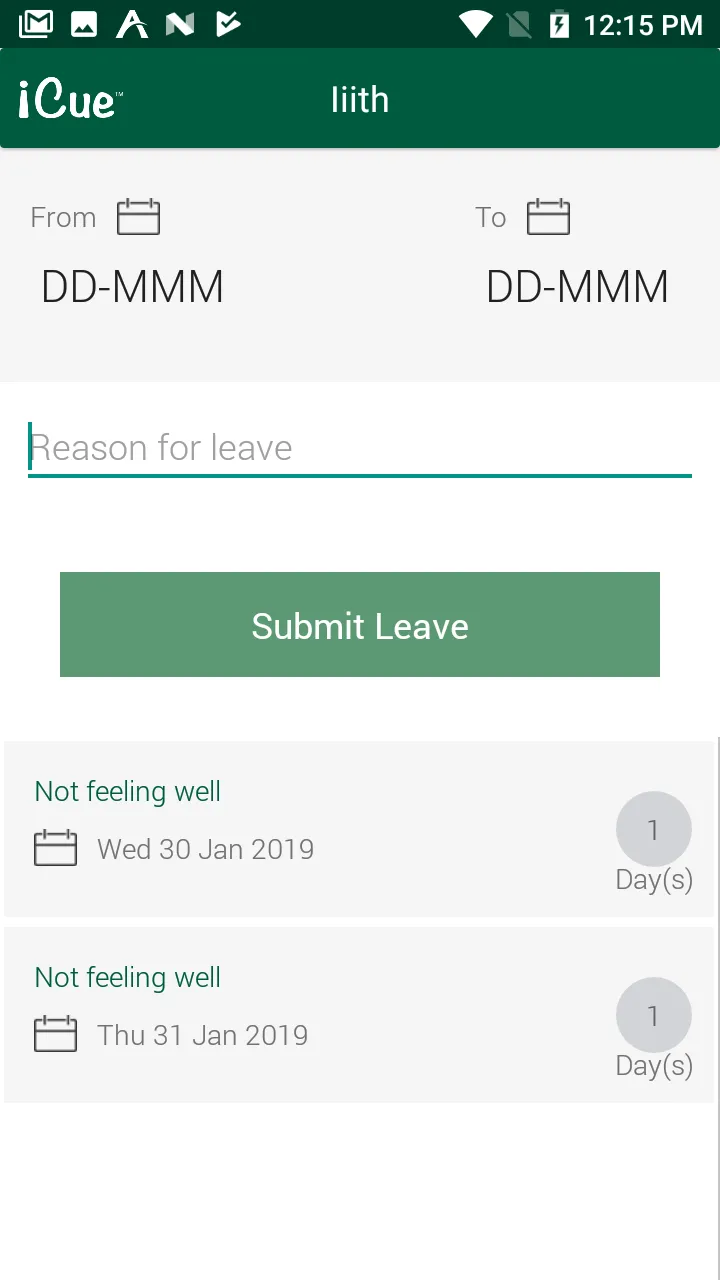Open Gmail from the status bar
The height and width of the screenshot is (1280, 720).
click(x=35, y=24)
